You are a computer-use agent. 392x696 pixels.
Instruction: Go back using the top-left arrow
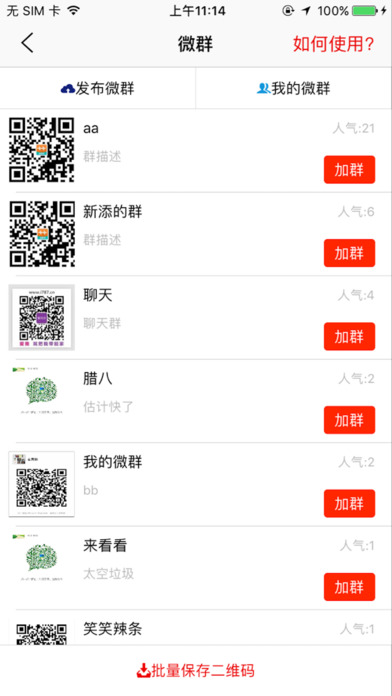(x=28, y=44)
